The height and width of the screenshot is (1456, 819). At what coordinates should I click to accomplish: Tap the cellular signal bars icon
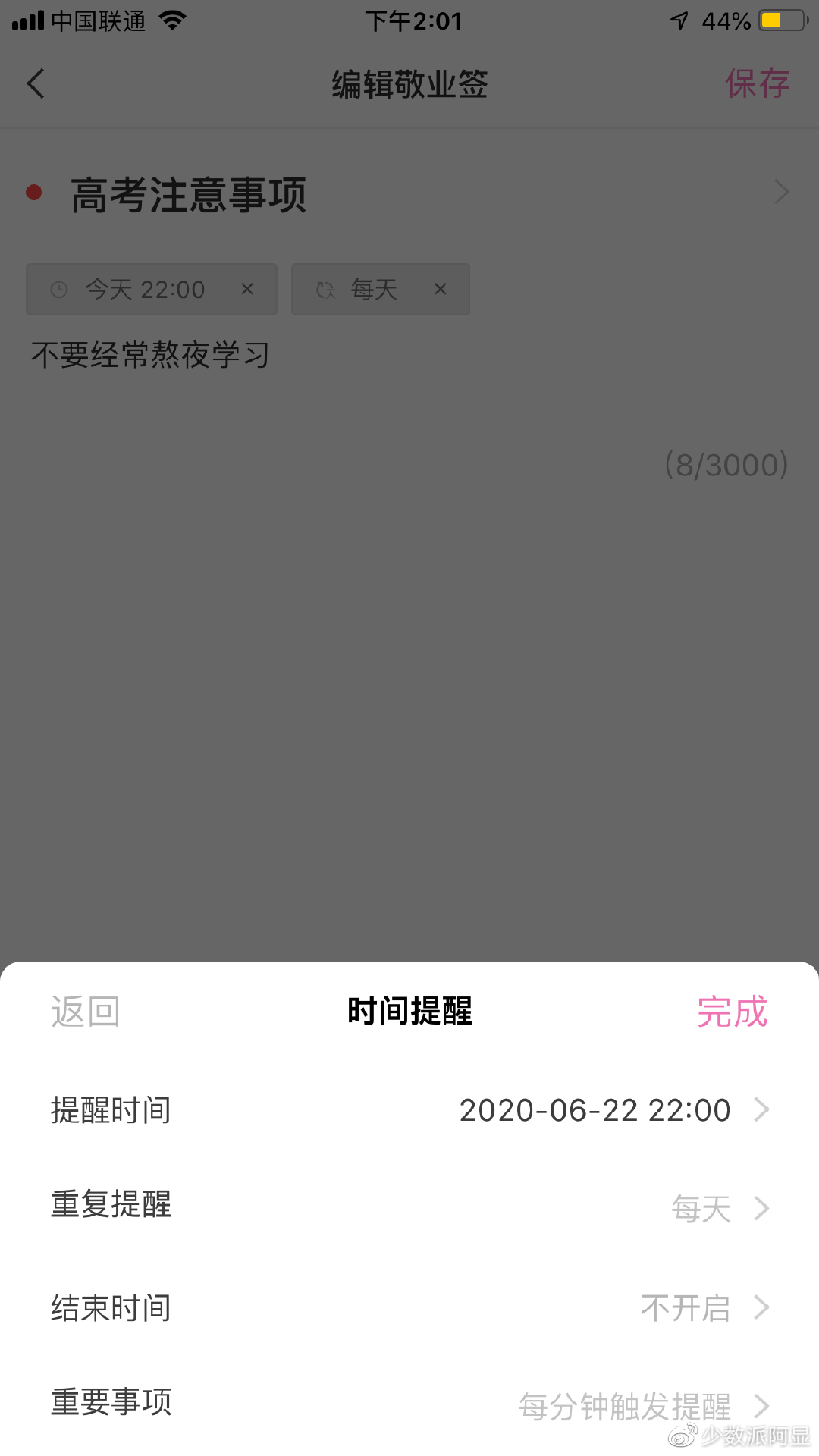point(30,20)
